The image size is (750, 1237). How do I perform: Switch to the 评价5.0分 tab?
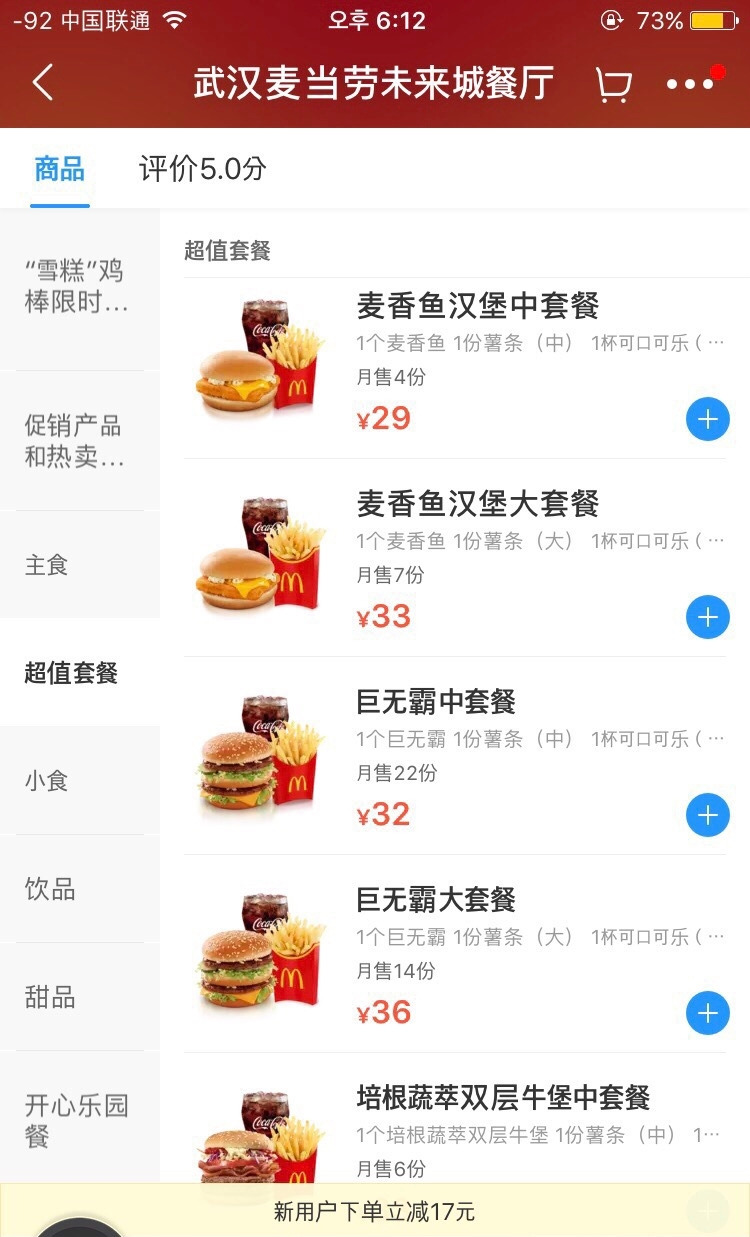point(202,169)
